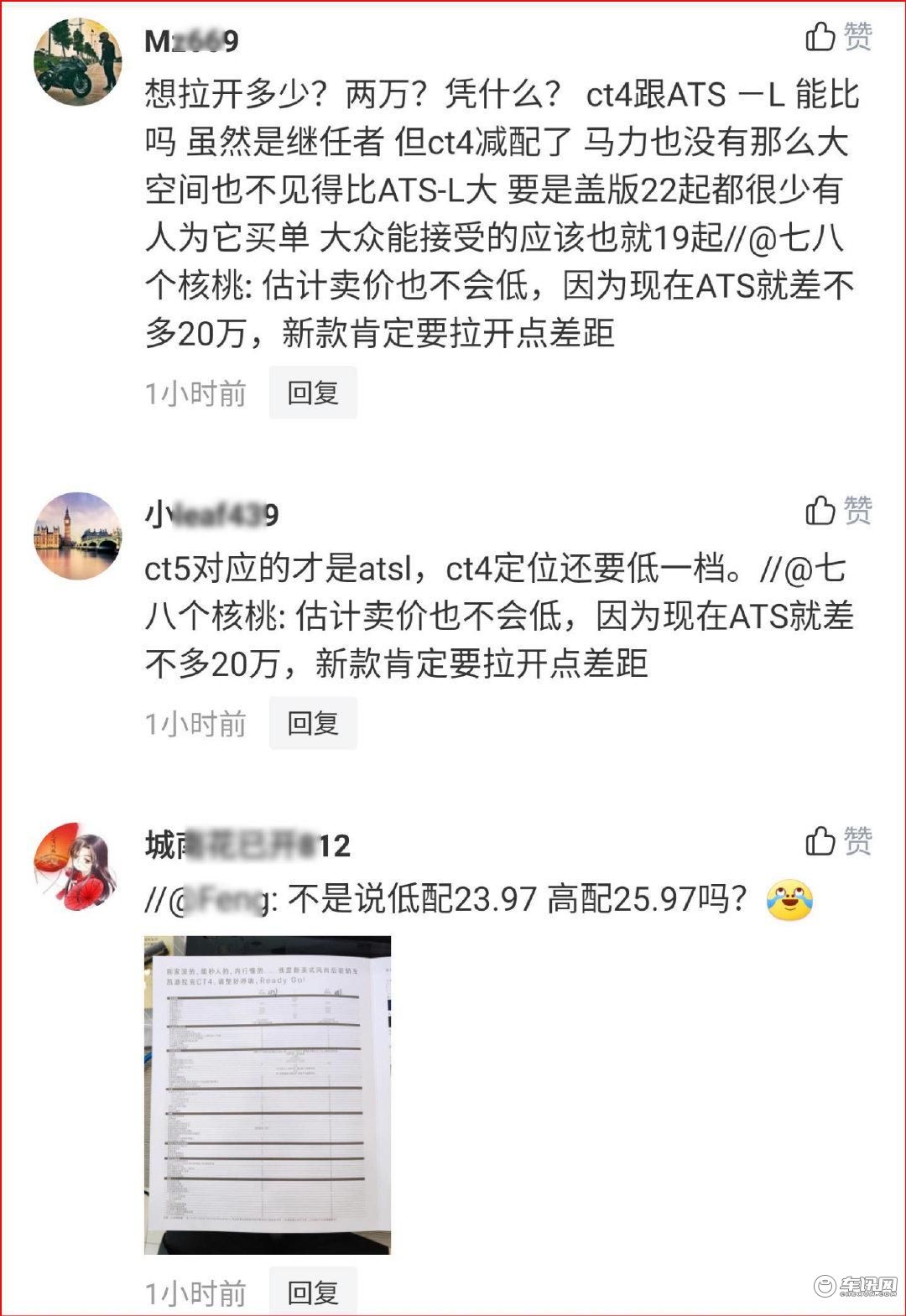Open the attached spec sheet photo
Image resolution: width=906 pixels, height=1316 pixels.
[x=268, y=1095]
